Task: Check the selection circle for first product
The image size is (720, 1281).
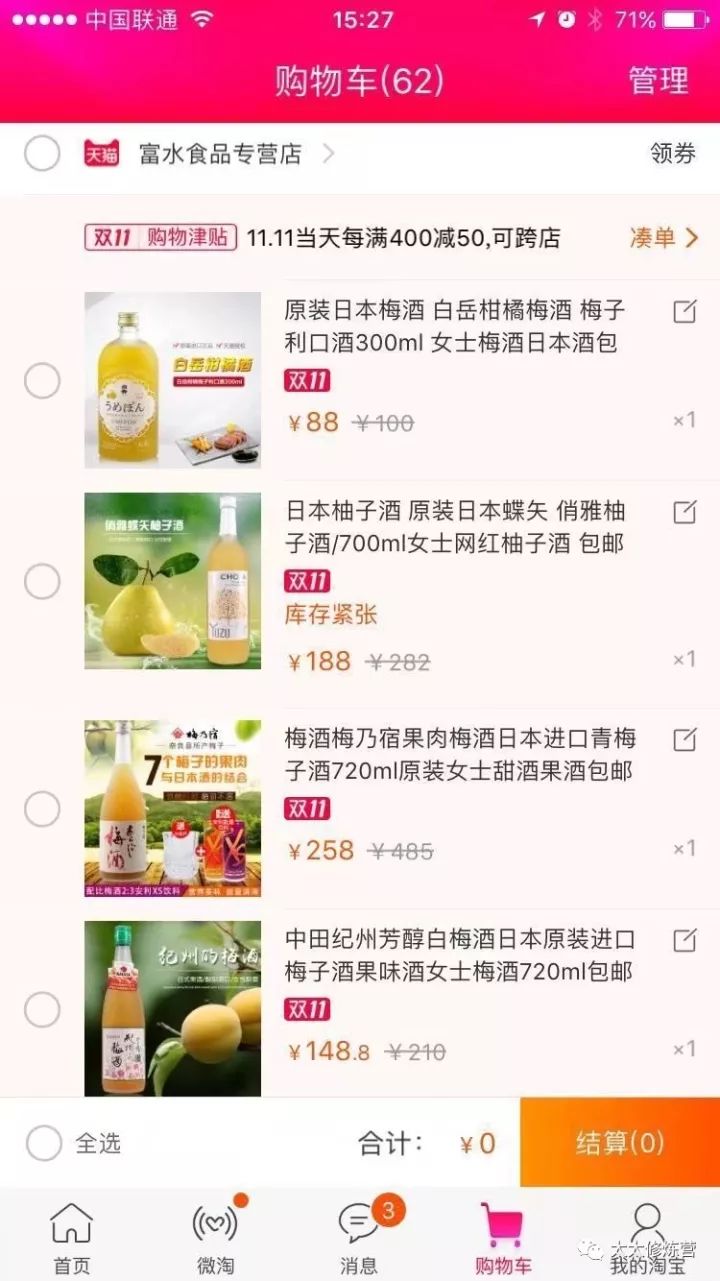Action: 42,381
